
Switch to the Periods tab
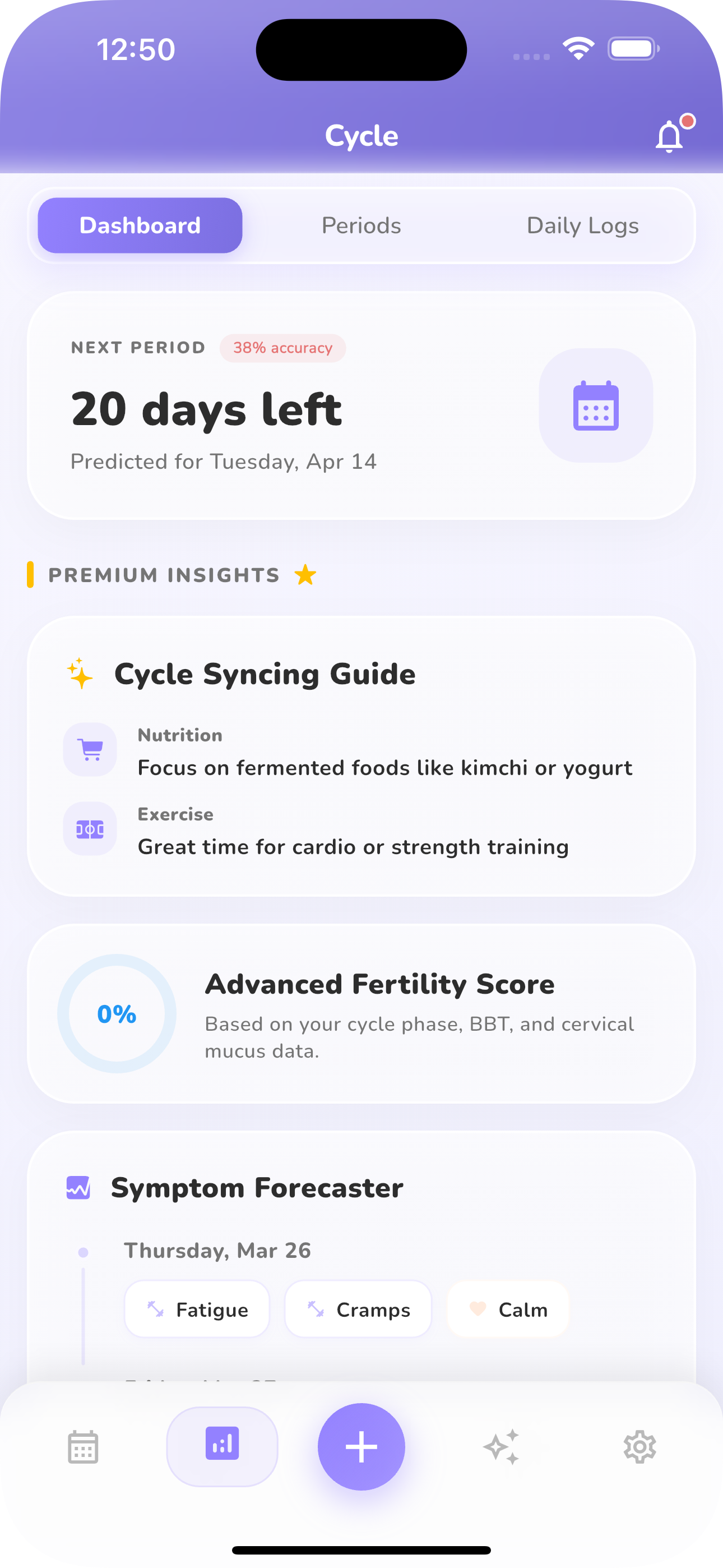tap(361, 226)
